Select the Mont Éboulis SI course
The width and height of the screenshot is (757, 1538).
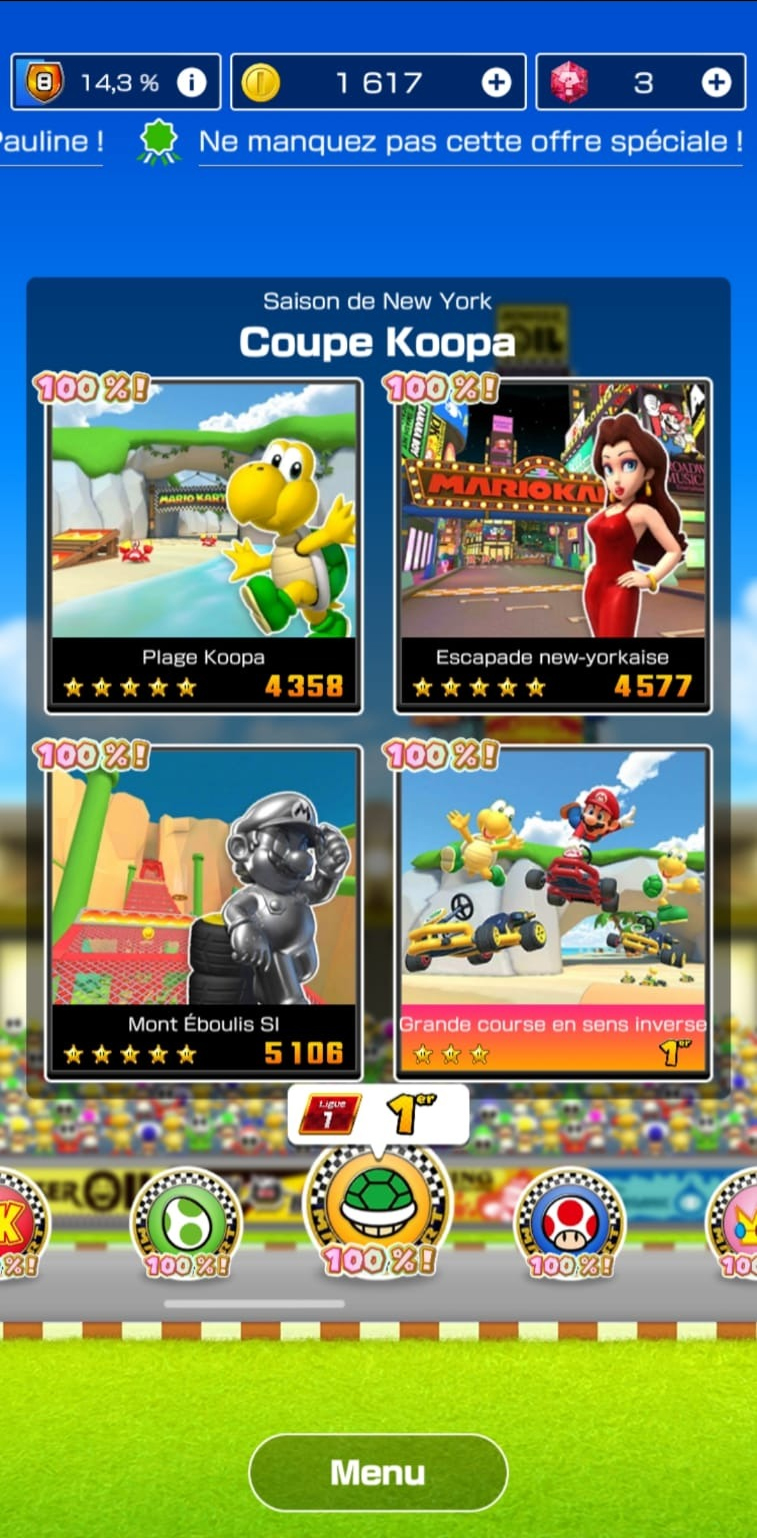[204, 912]
